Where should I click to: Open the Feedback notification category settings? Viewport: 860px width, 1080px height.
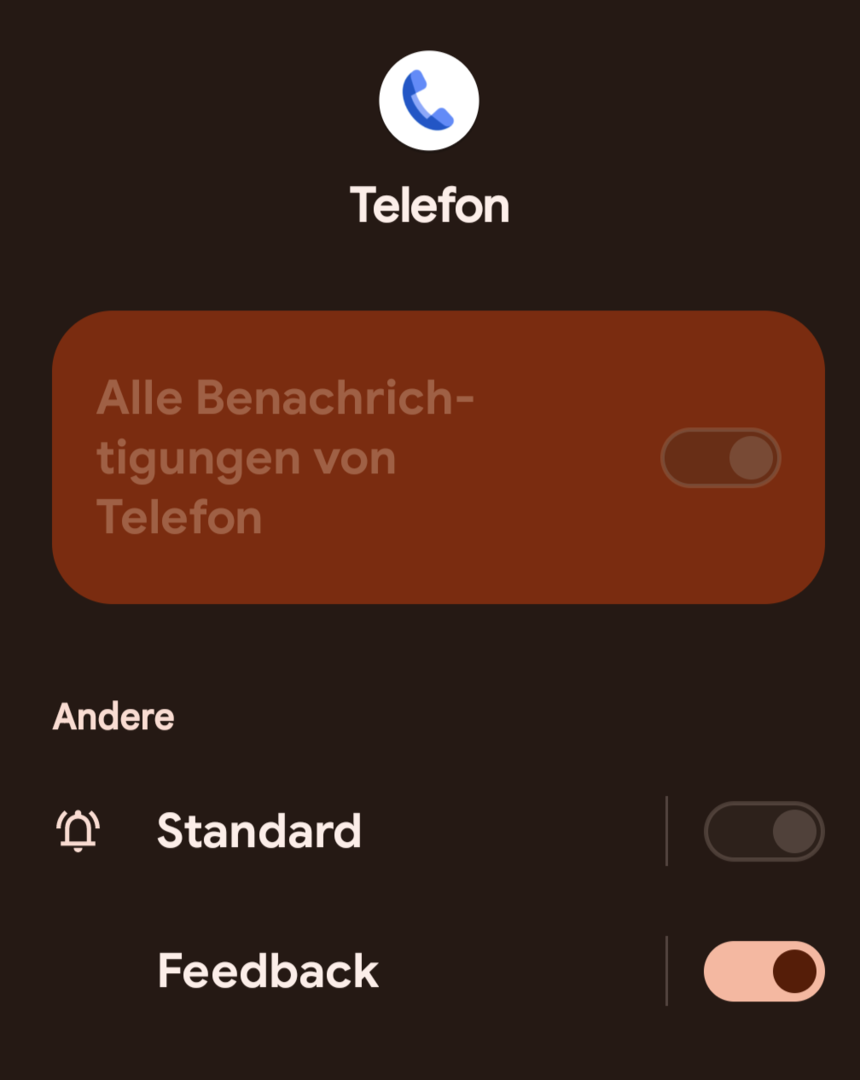click(268, 971)
